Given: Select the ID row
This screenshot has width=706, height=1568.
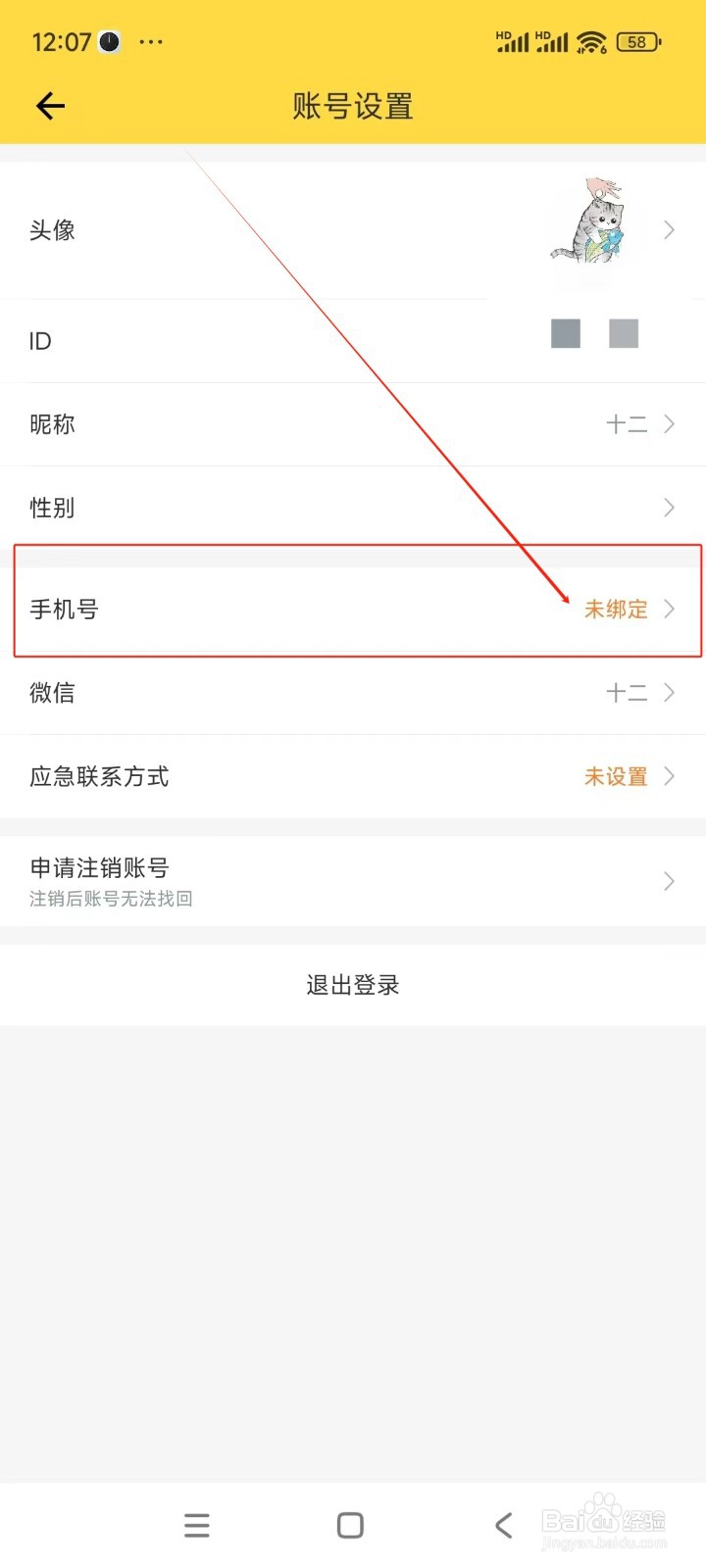Looking at the screenshot, I should 353,341.
